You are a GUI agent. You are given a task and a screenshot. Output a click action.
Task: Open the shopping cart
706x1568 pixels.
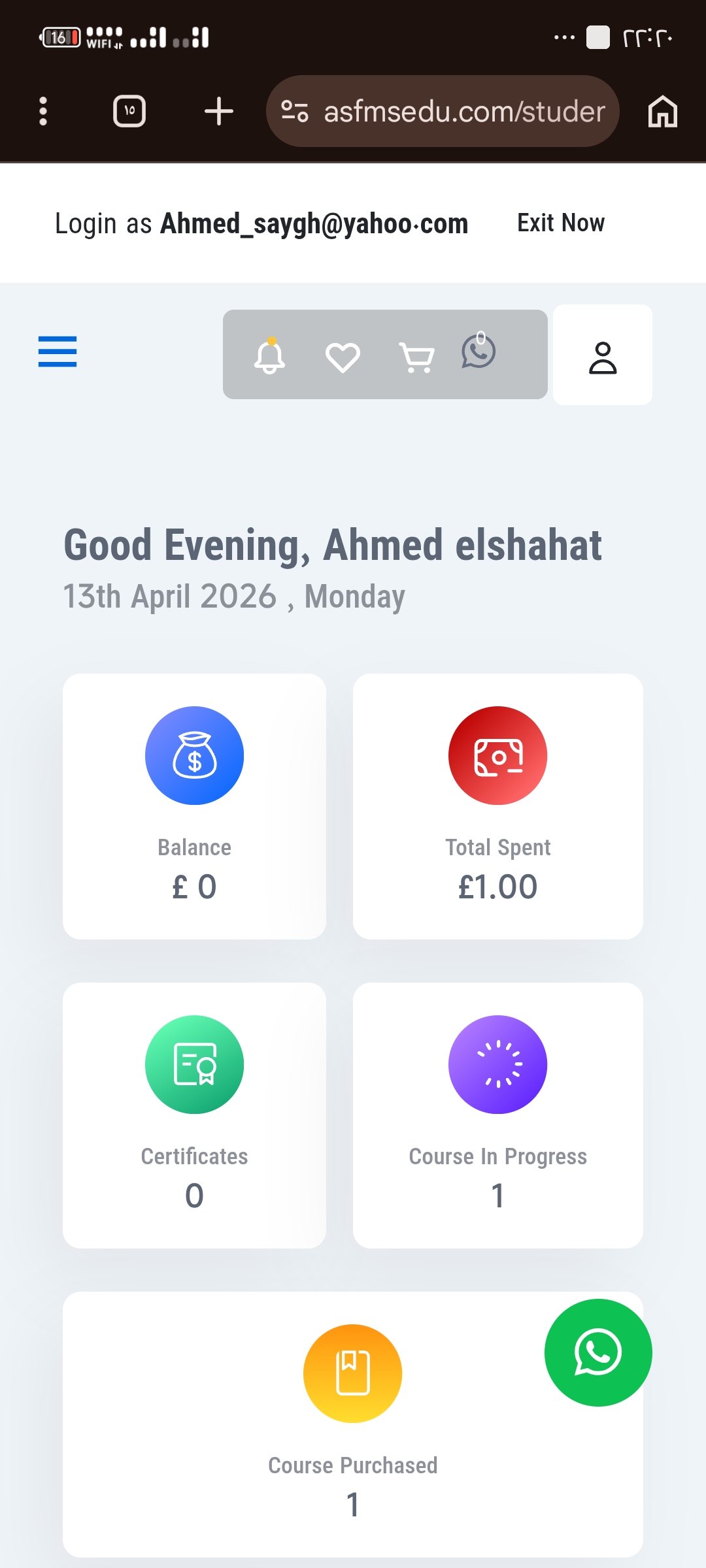(416, 357)
